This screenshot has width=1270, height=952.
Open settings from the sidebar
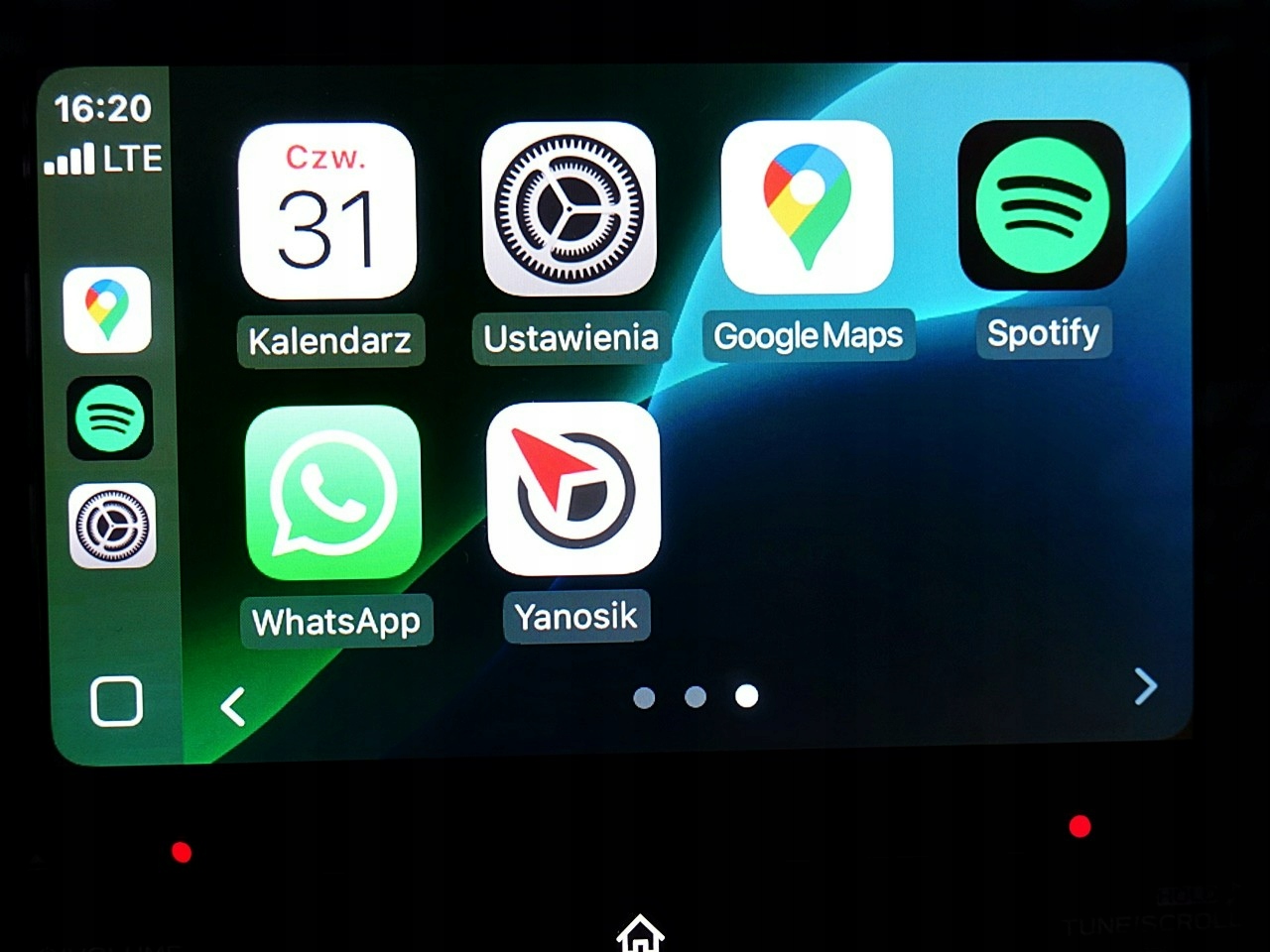(x=112, y=526)
